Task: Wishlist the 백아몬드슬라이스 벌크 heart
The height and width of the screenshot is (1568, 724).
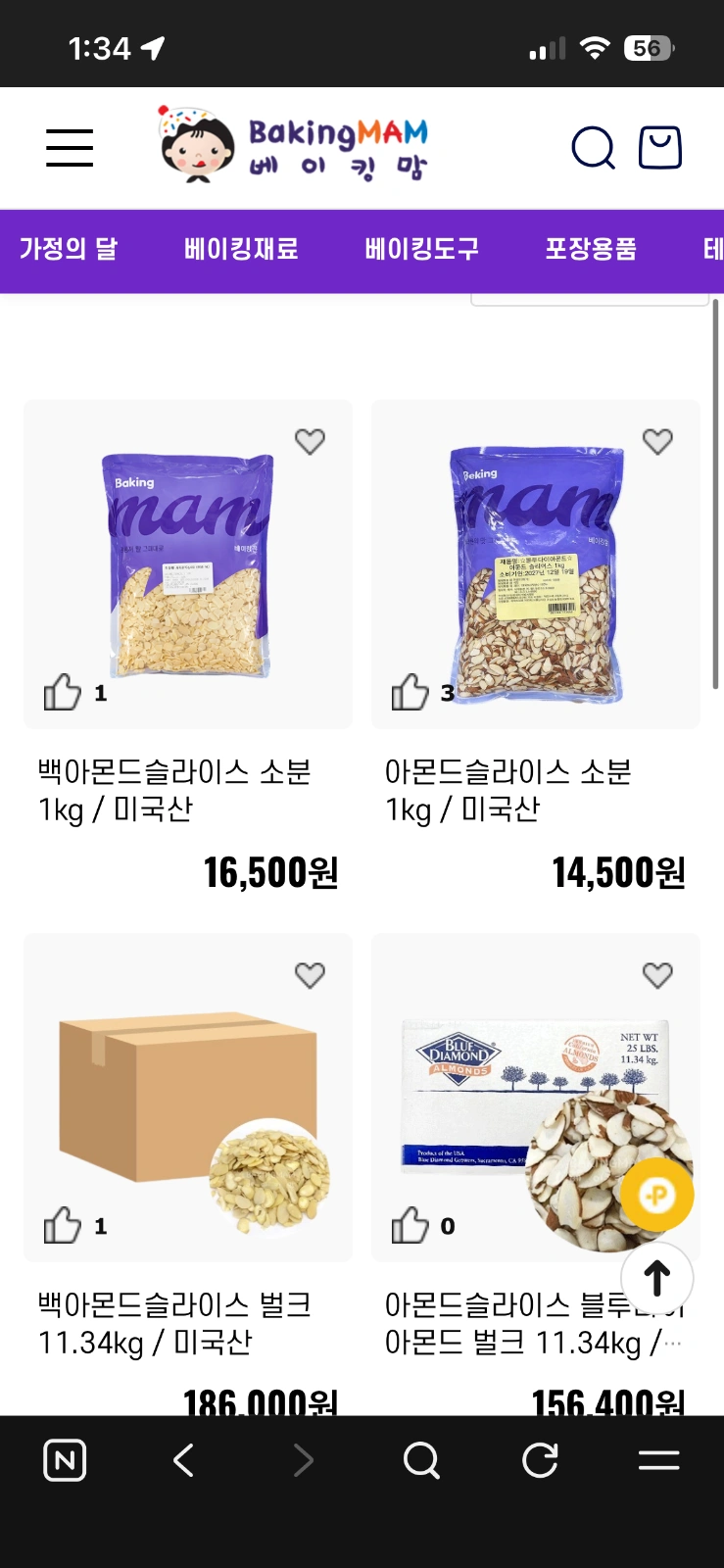Action: click(x=310, y=975)
